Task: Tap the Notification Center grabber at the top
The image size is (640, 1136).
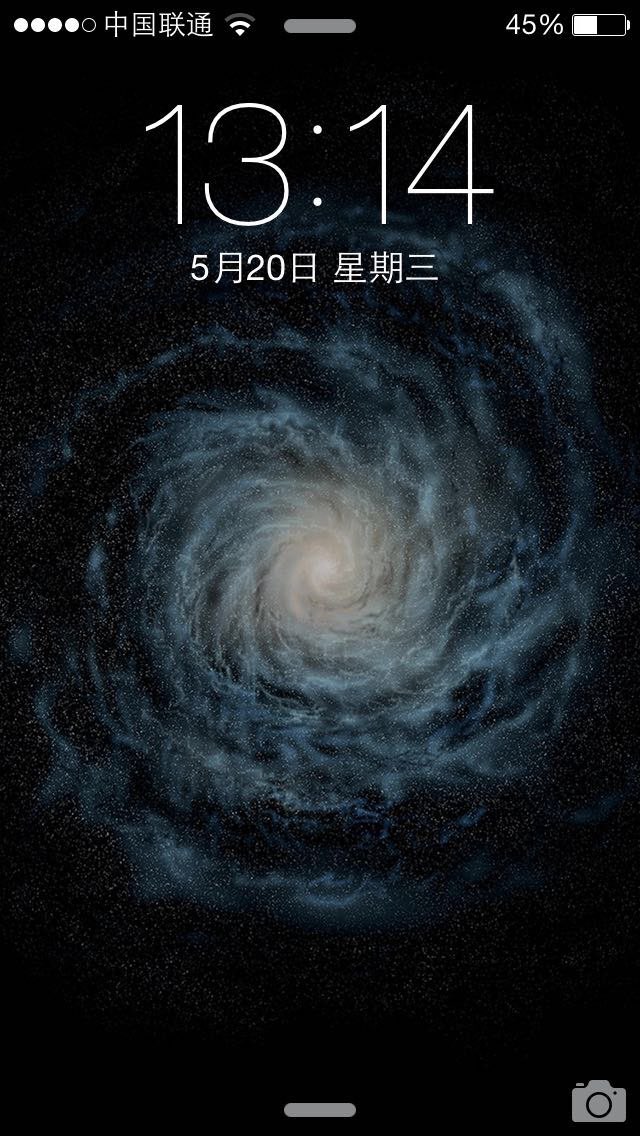Action: tap(320, 26)
